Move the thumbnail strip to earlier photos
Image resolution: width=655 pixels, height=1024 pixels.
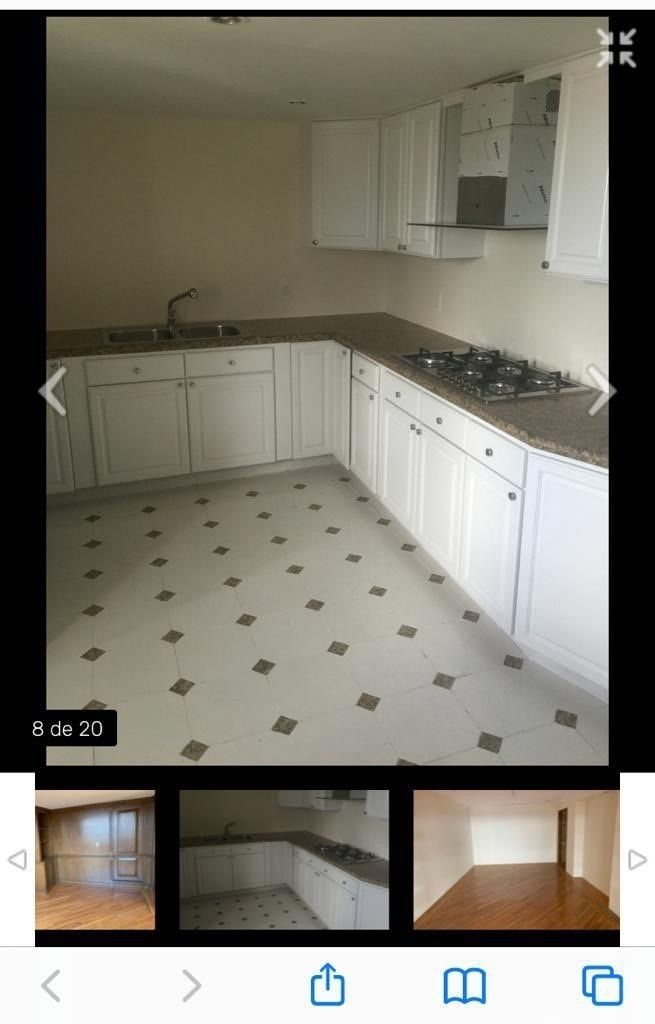pos(17,860)
